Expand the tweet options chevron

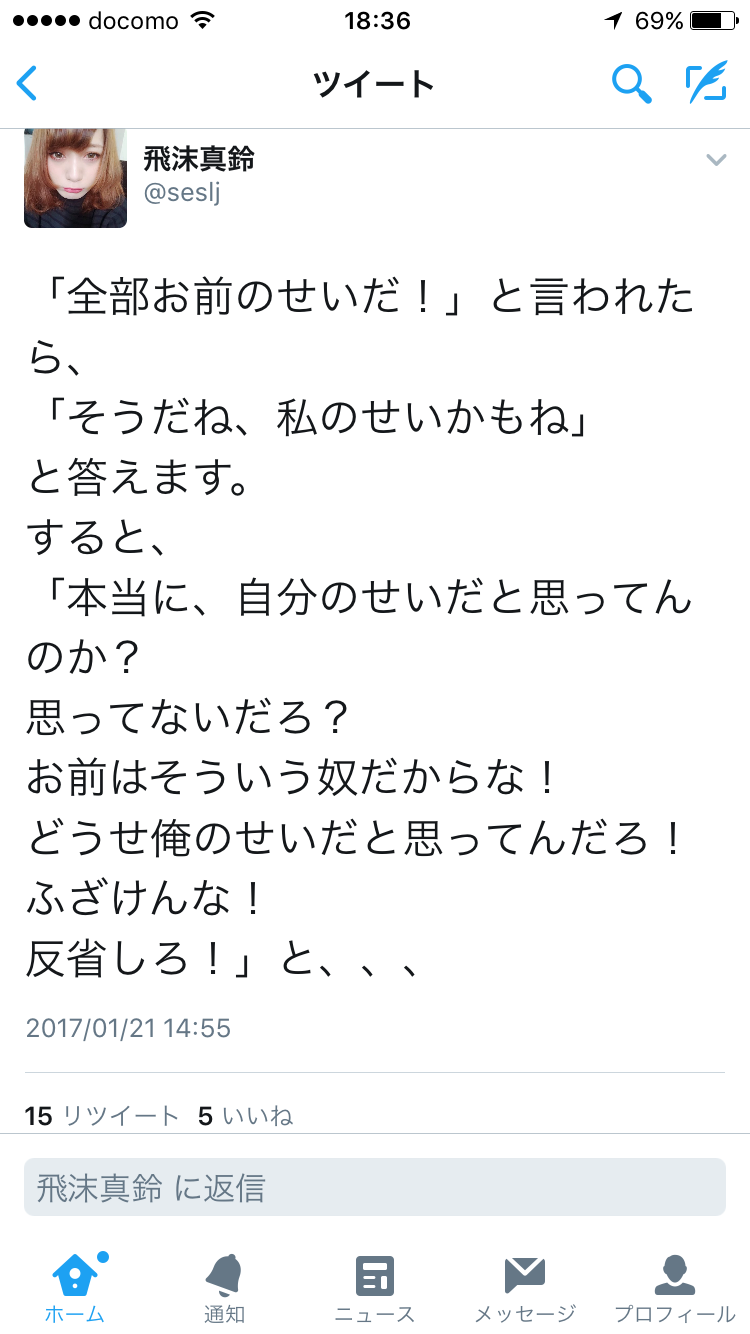coord(716,159)
